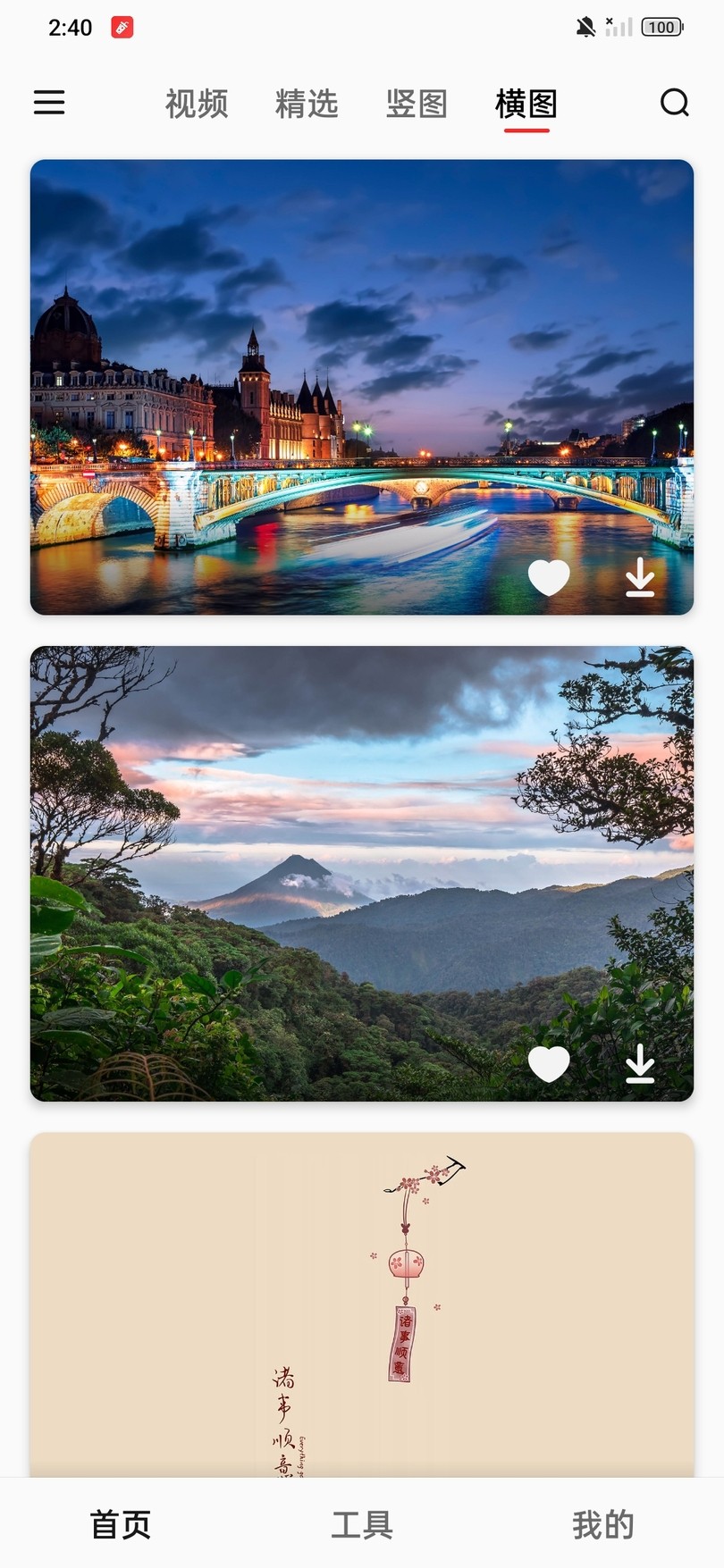Go to 首页 in the bottom bar

click(119, 1525)
